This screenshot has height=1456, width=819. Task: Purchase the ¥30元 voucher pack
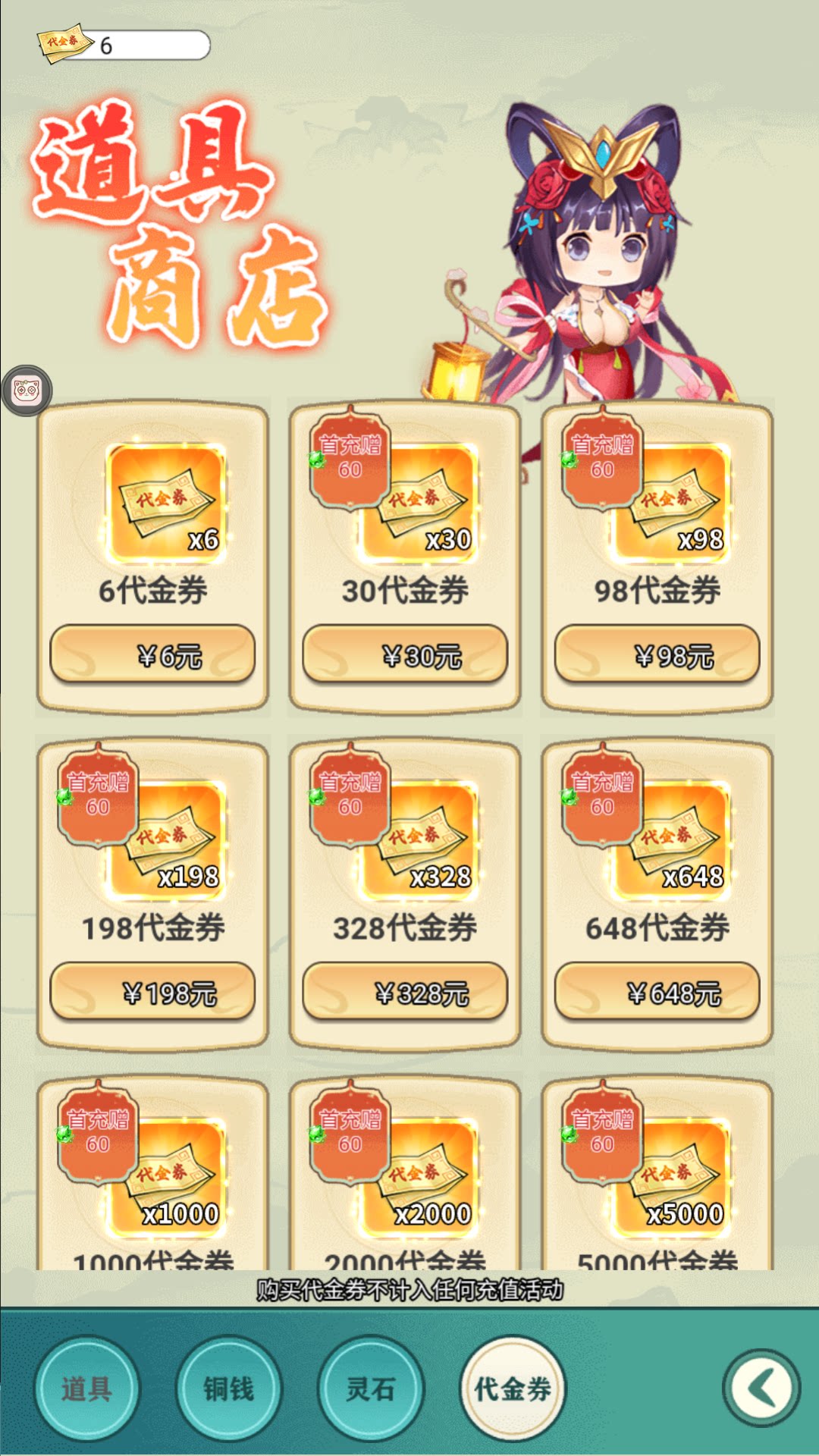pos(405,654)
